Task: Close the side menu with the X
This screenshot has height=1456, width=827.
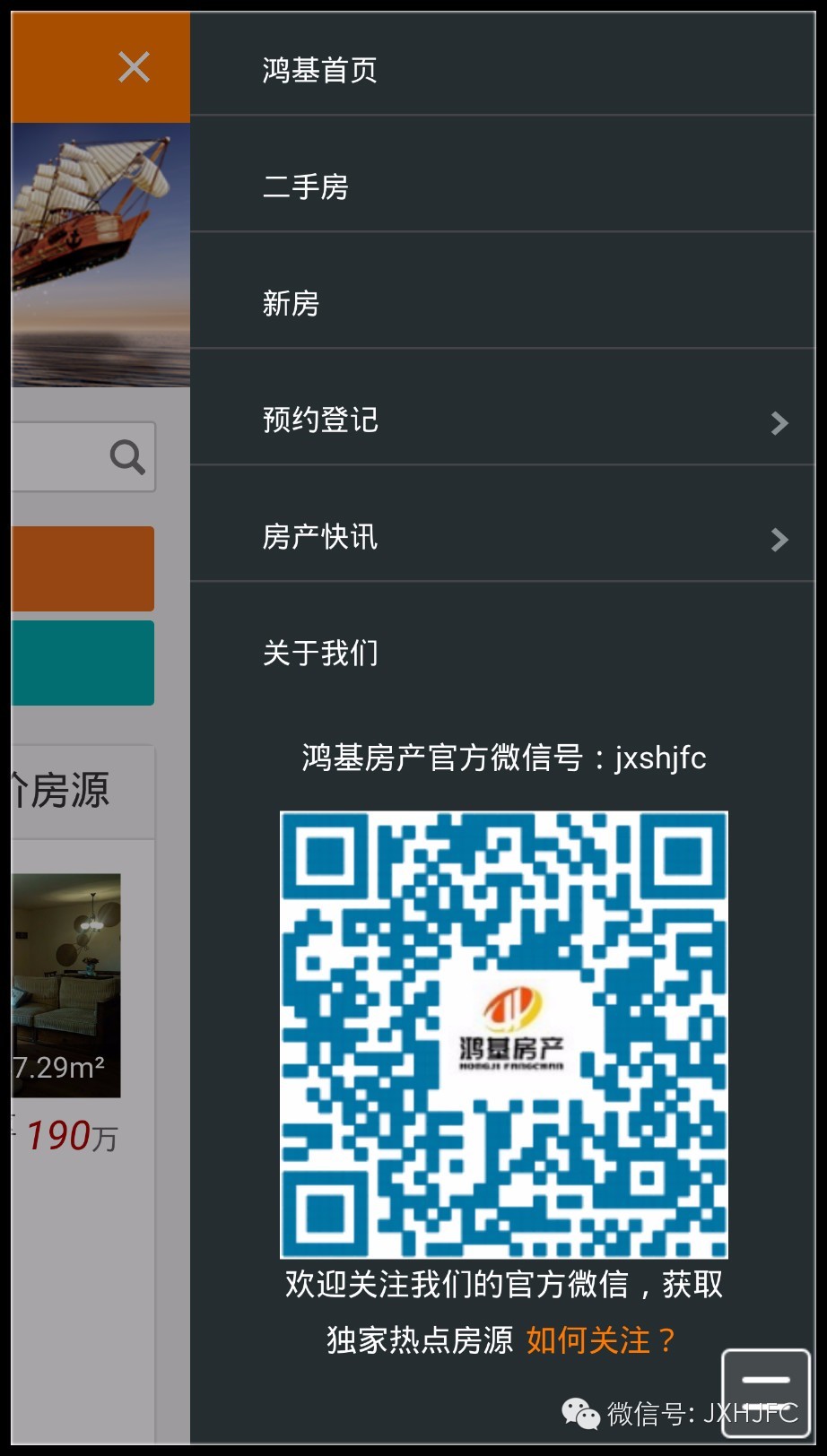Action: (x=134, y=67)
